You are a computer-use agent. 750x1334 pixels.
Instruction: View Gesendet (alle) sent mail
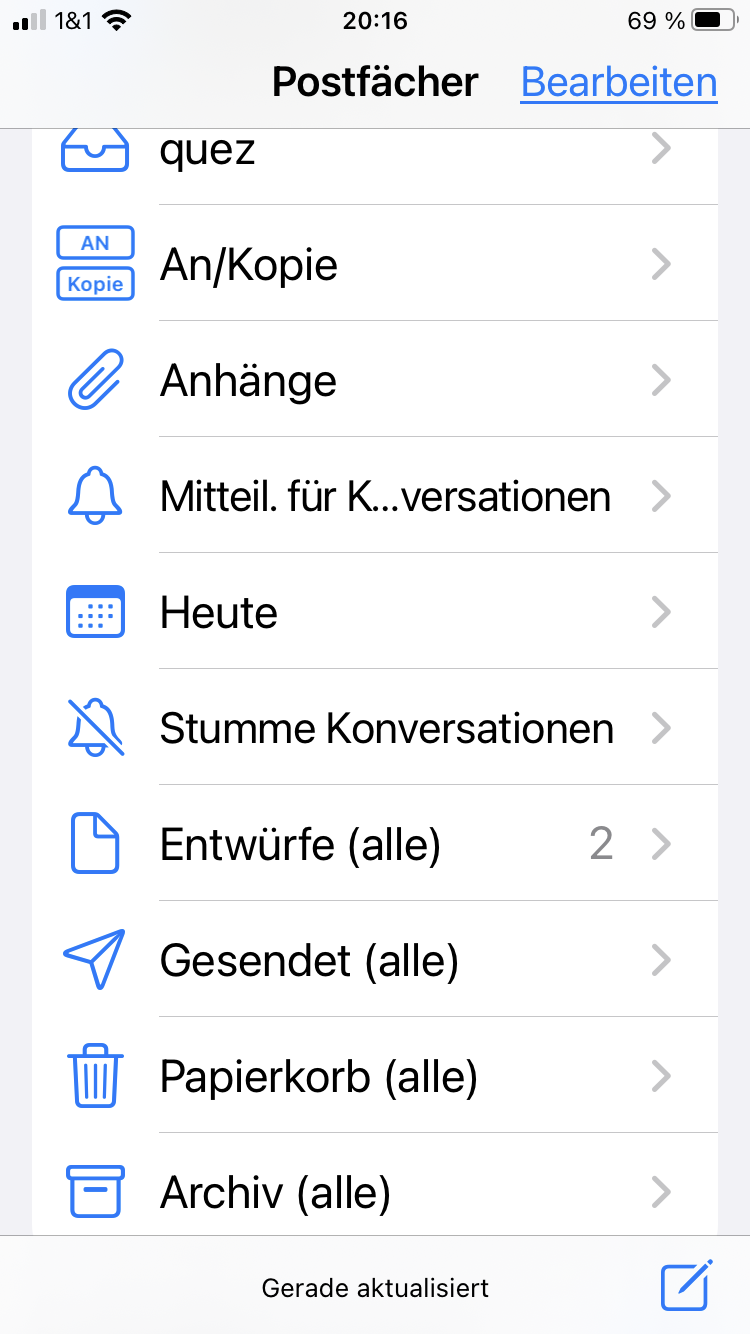[375, 960]
